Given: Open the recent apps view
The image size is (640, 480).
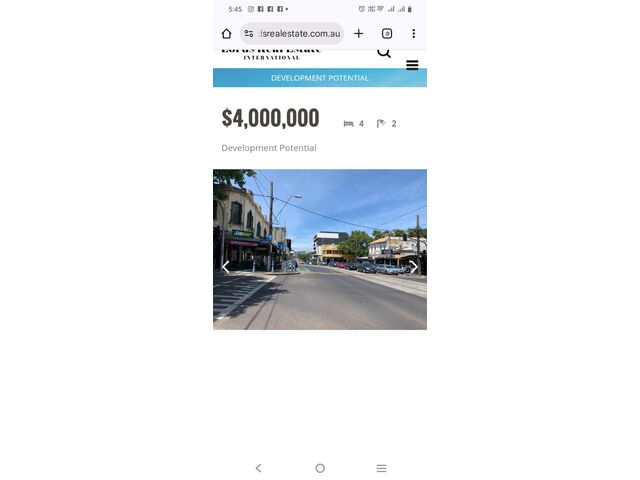Looking at the screenshot, I should [x=381, y=468].
